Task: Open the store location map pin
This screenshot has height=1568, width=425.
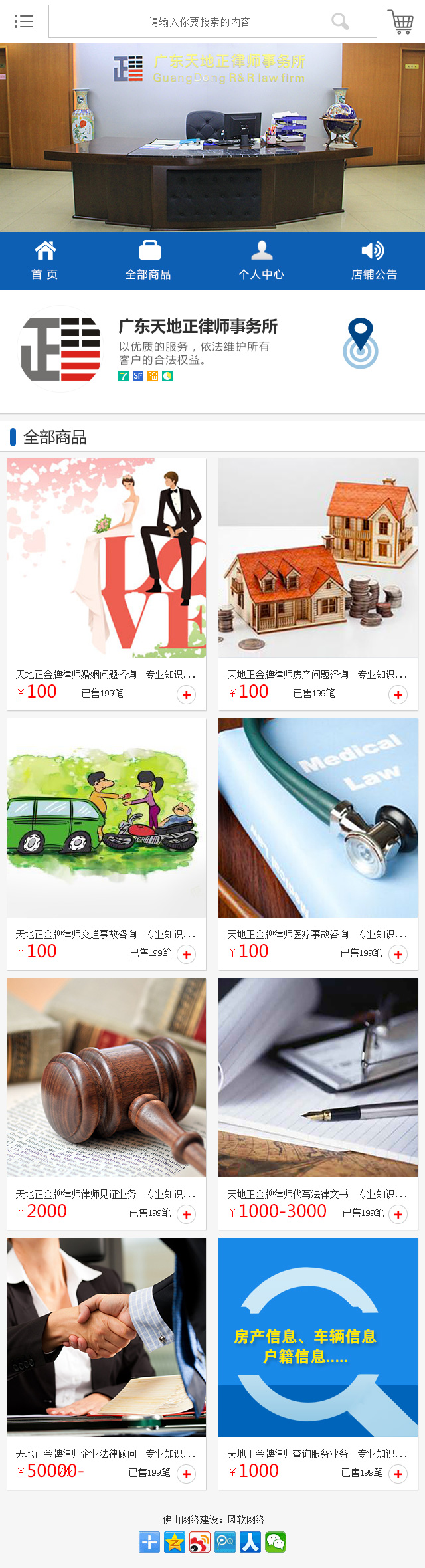Action: click(x=361, y=343)
